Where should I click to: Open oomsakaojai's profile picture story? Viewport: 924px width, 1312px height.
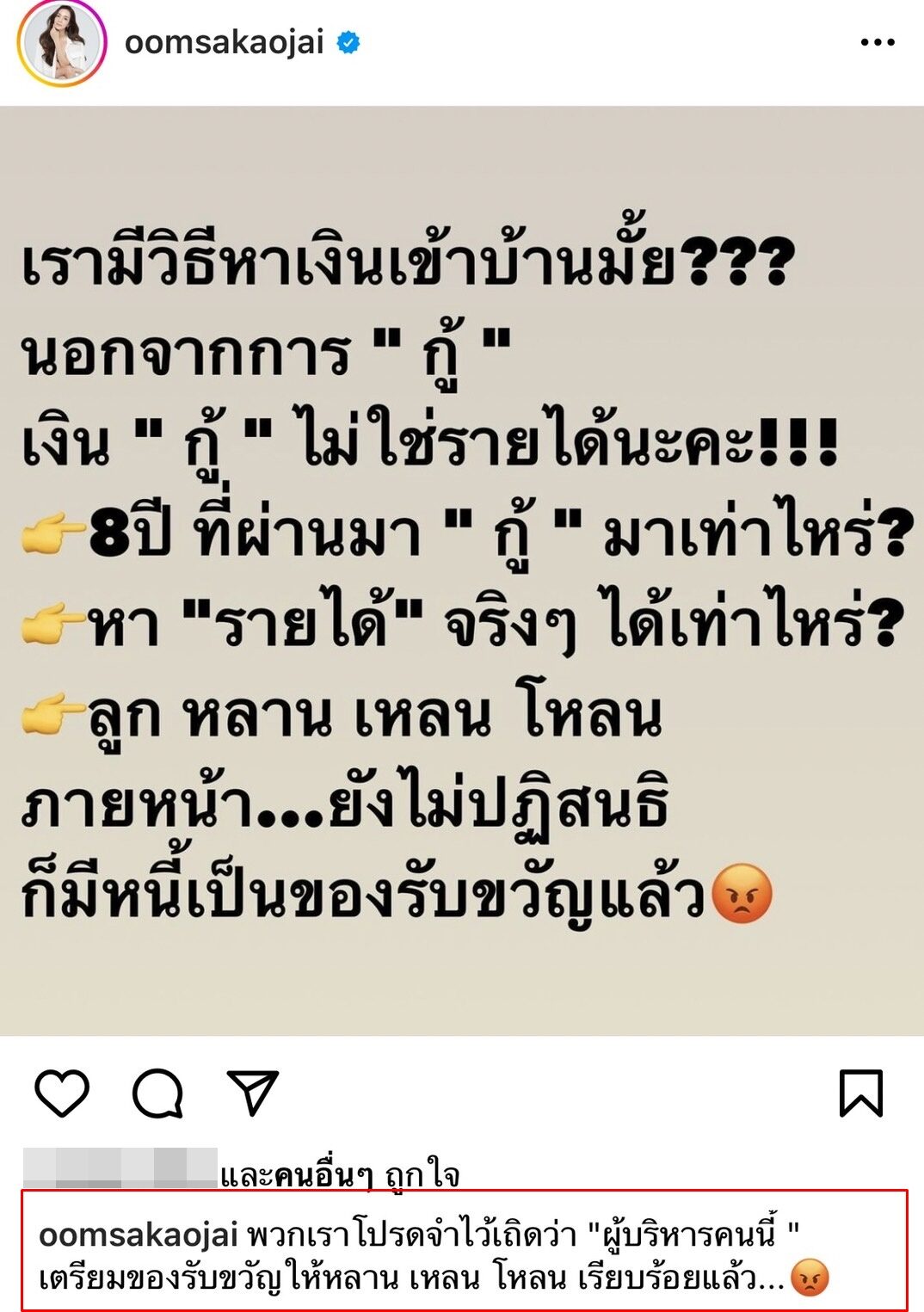tap(61, 43)
